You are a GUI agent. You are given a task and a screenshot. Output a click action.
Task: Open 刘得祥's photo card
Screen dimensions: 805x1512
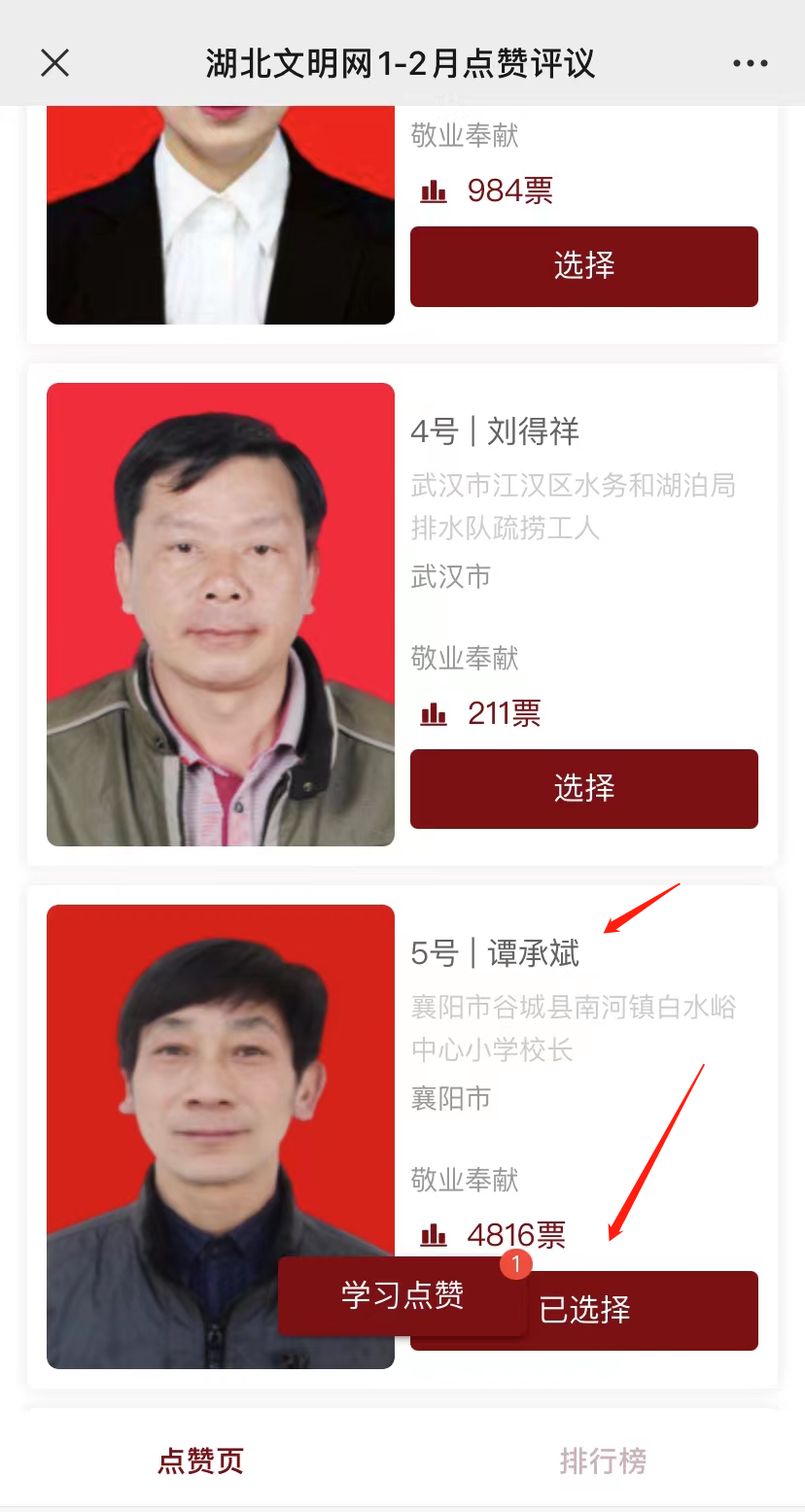(221, 614)
